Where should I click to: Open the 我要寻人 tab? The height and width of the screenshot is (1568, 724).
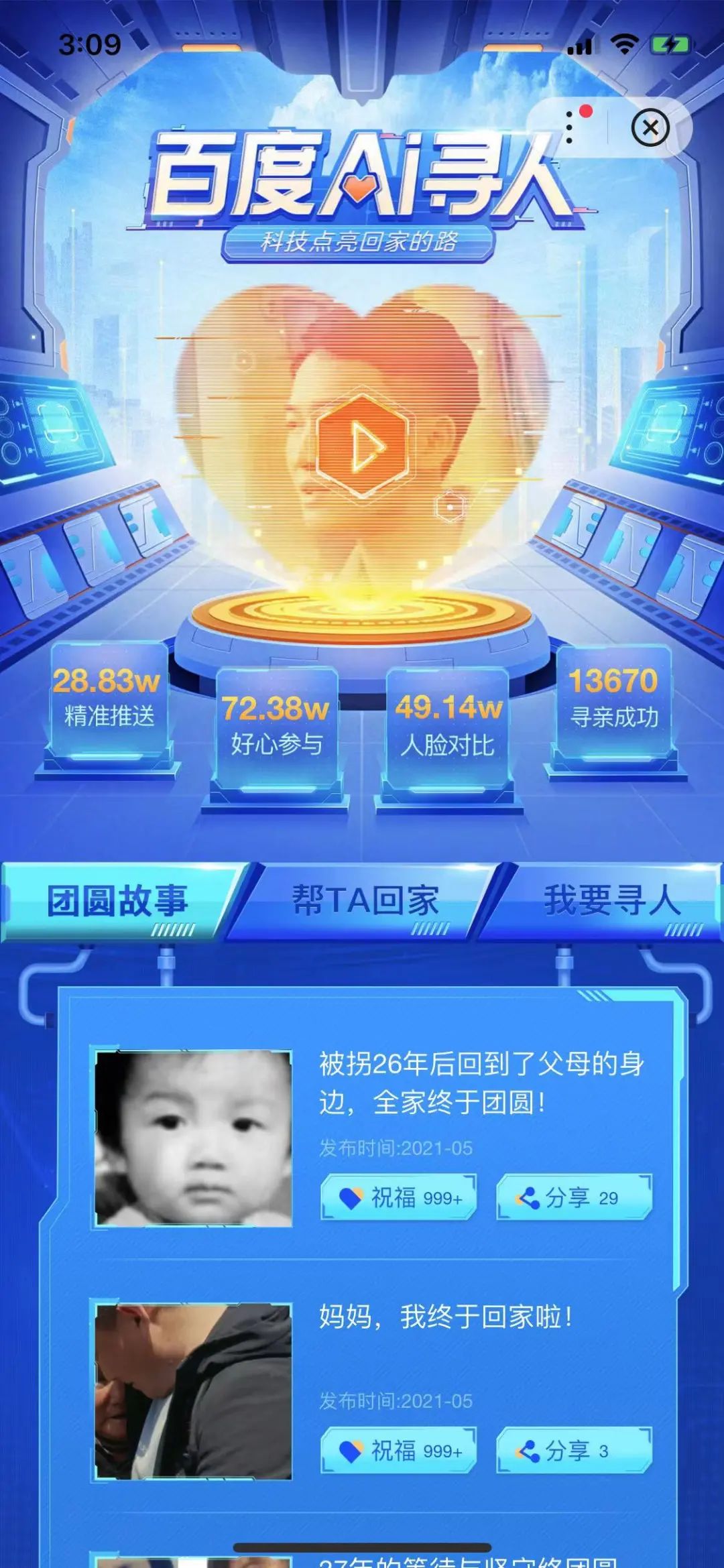coord(611,900)
